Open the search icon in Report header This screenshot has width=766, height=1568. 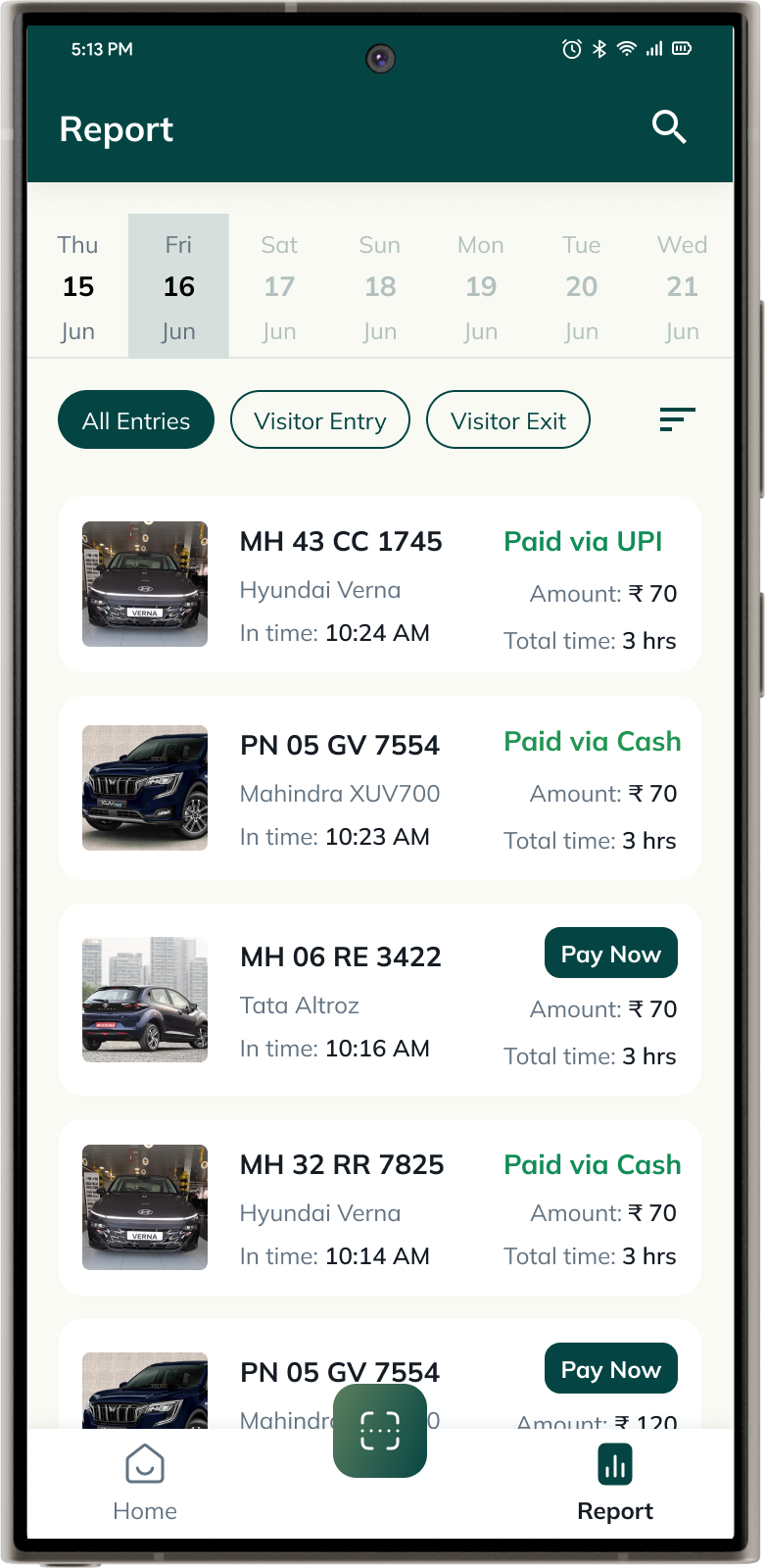(669, 127)
